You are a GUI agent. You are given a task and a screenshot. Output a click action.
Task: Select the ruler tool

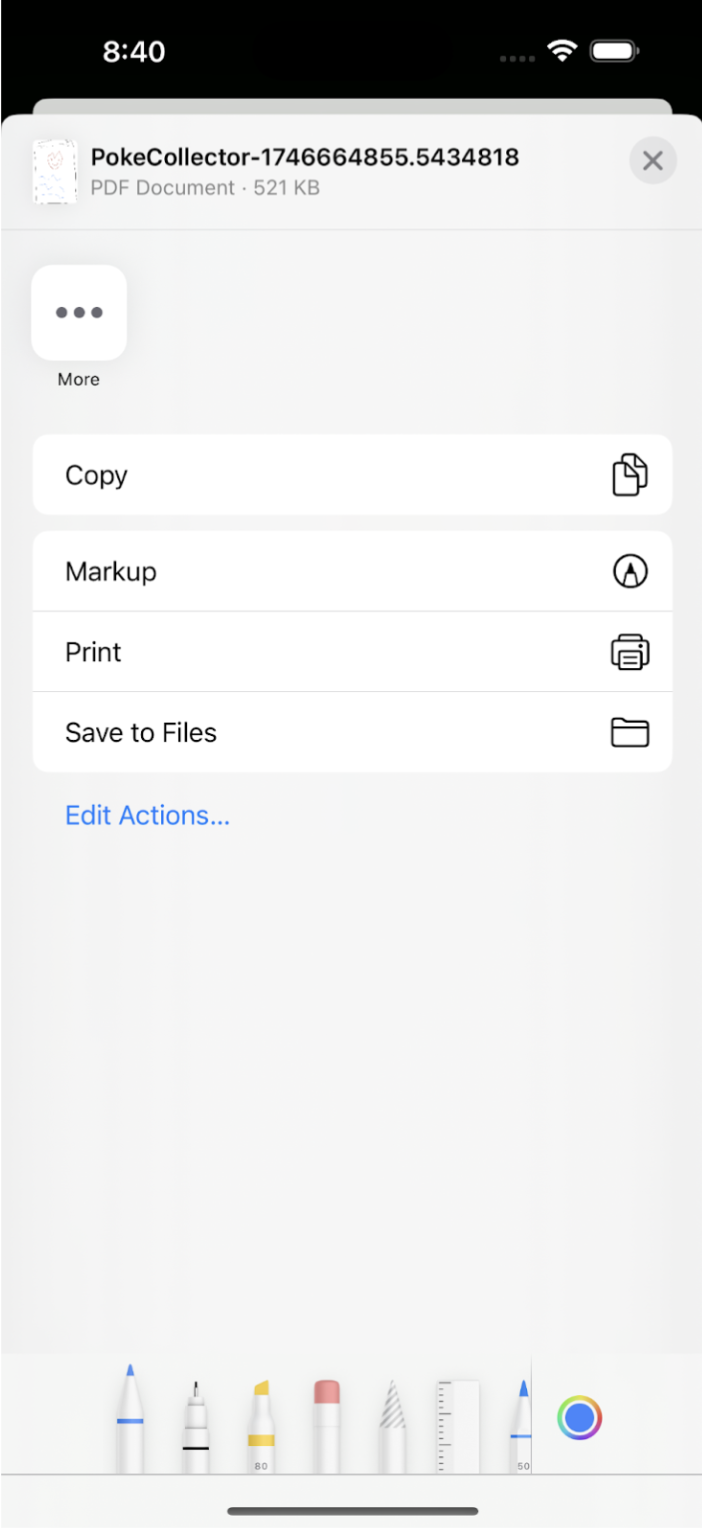(x=457, y=1425)
